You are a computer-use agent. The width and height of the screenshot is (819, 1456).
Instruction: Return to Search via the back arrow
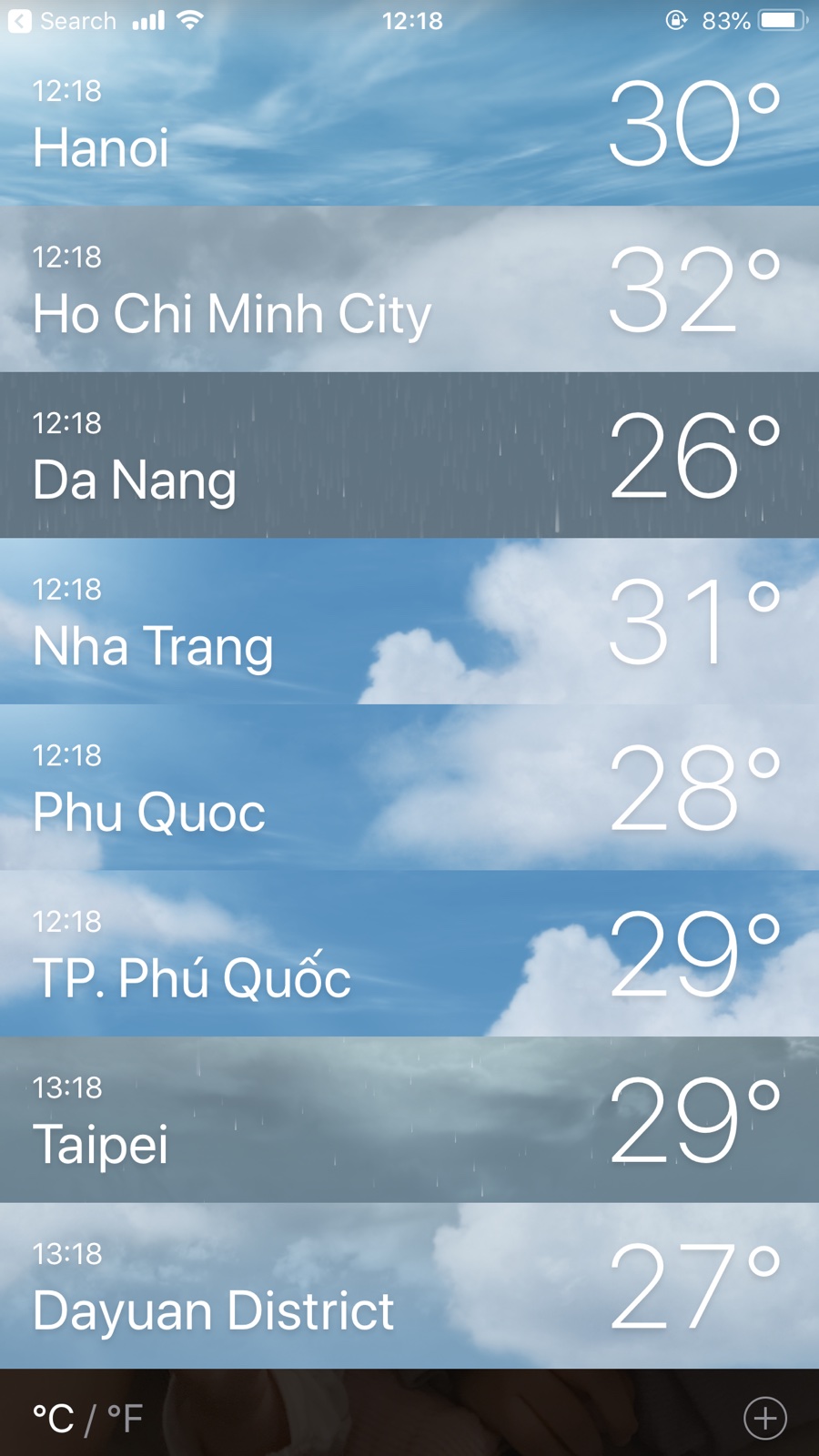20,21
